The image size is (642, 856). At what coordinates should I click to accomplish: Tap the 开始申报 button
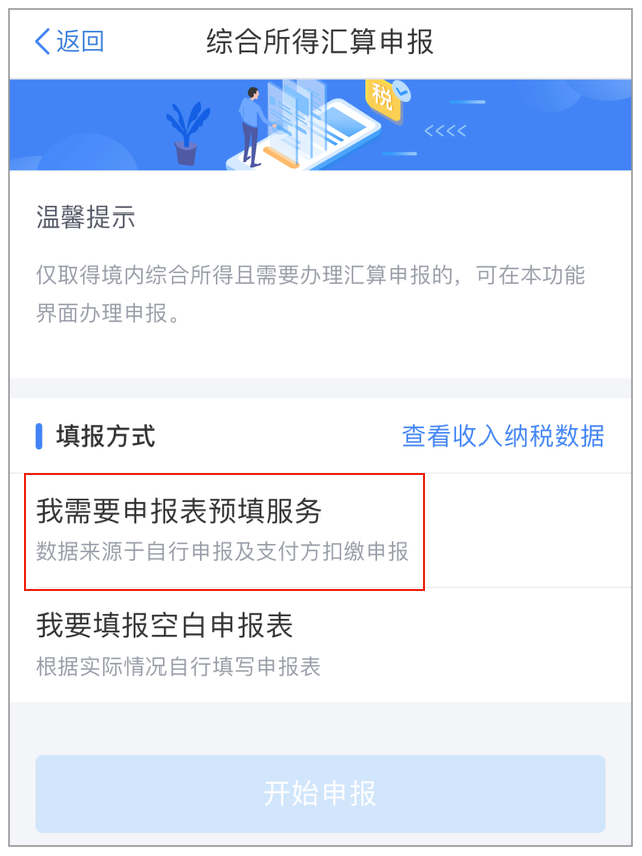[x=320, y=794]
